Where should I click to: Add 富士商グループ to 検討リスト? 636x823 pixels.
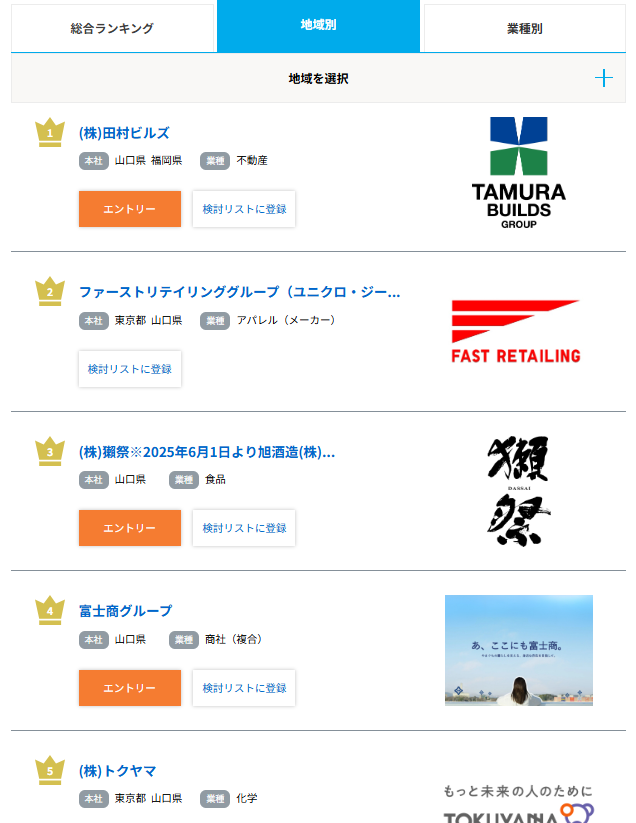(x=244, y=688)
